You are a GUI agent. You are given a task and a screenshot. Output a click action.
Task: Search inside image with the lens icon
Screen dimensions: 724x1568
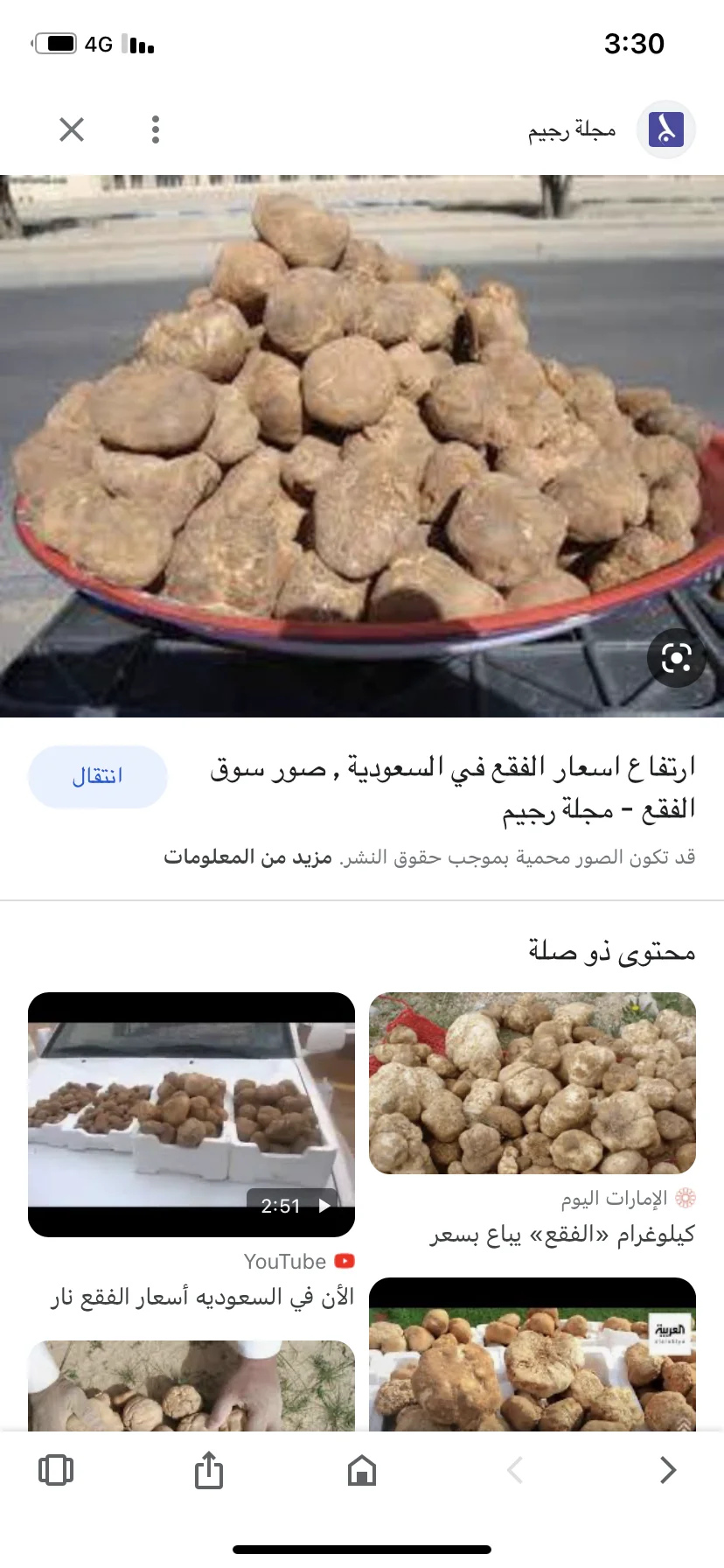(676, 658)
